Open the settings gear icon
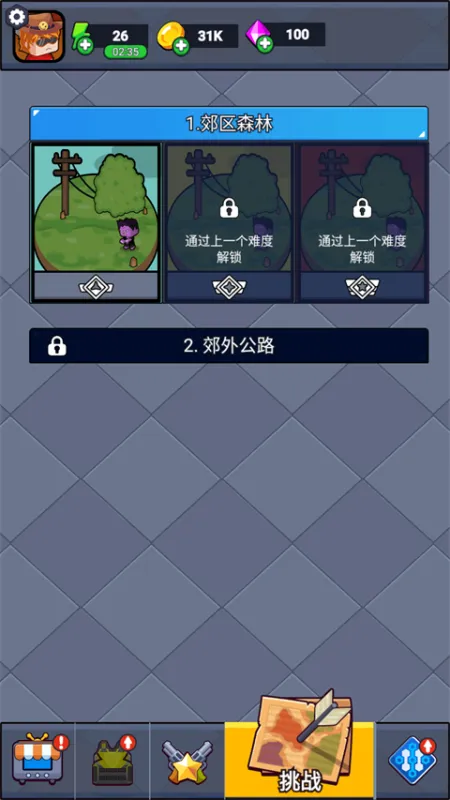Viewport: 450px width, 800px height. tap(17, 17)
